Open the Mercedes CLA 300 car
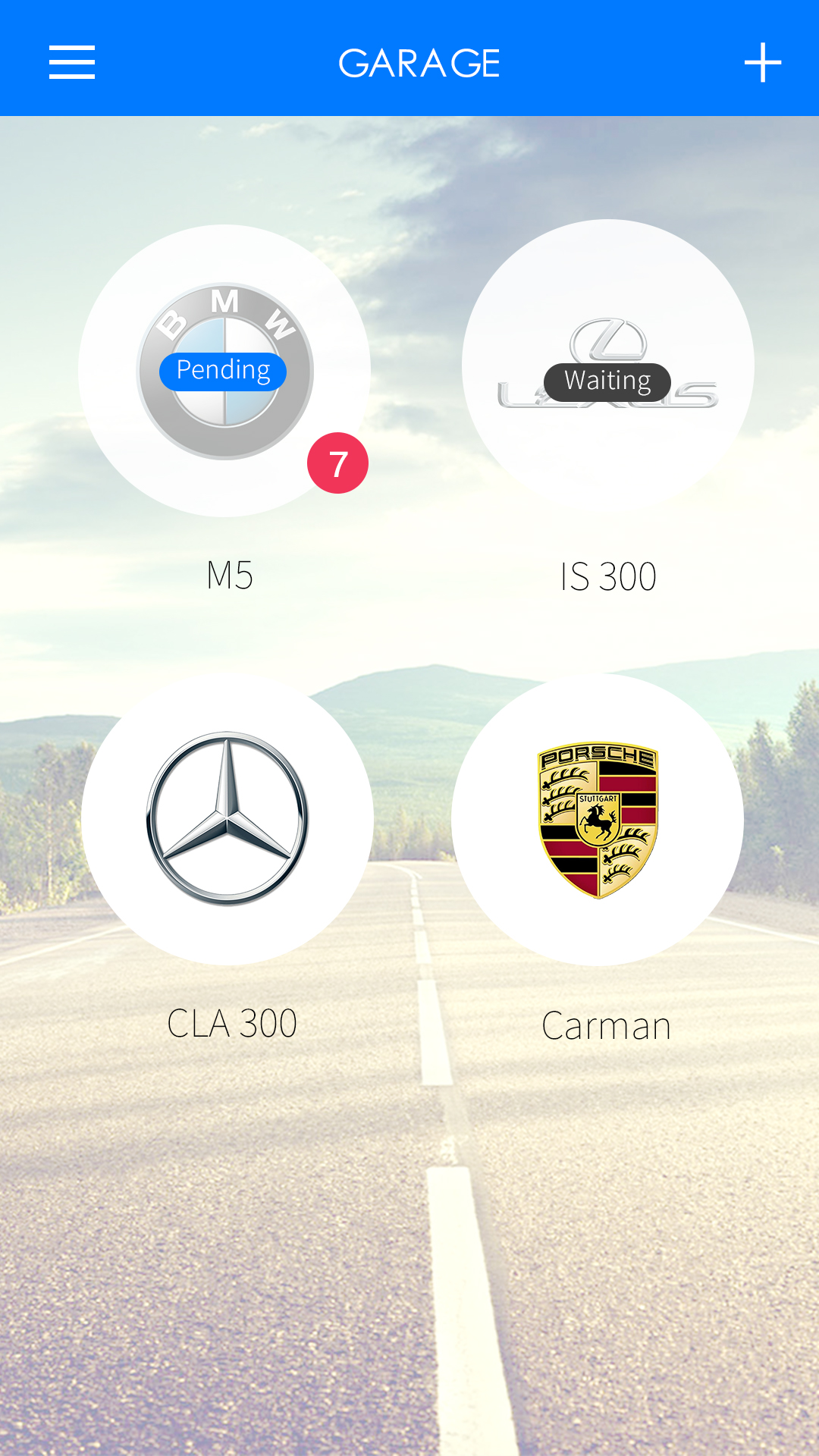The image size is (819, 1456). pos(227,819)
